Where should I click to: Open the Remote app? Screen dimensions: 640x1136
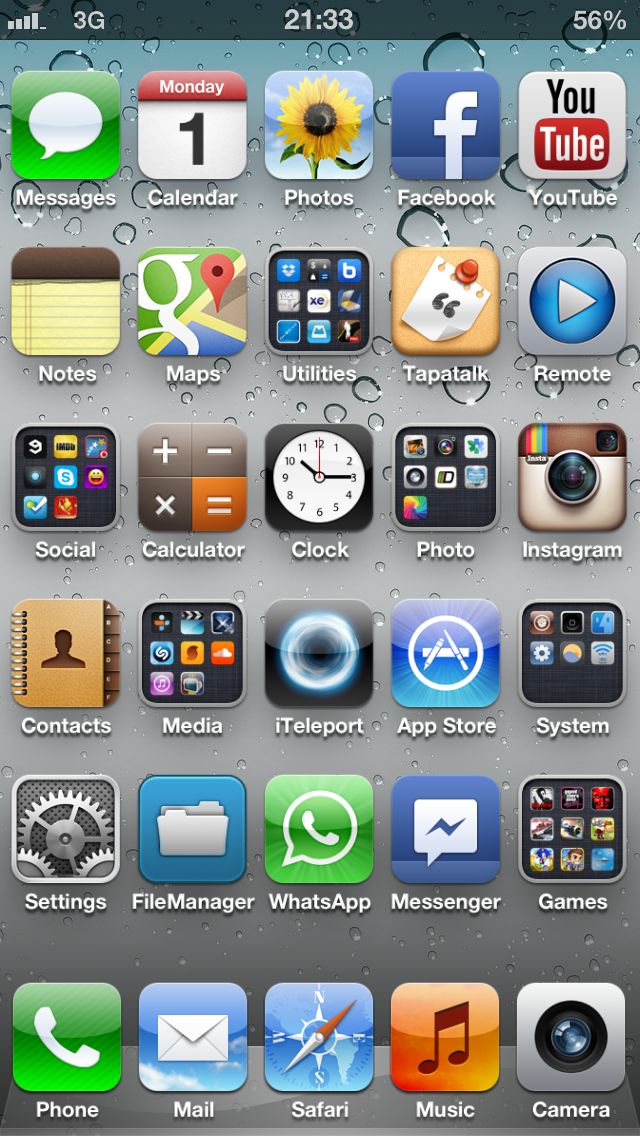click(572, 301)
